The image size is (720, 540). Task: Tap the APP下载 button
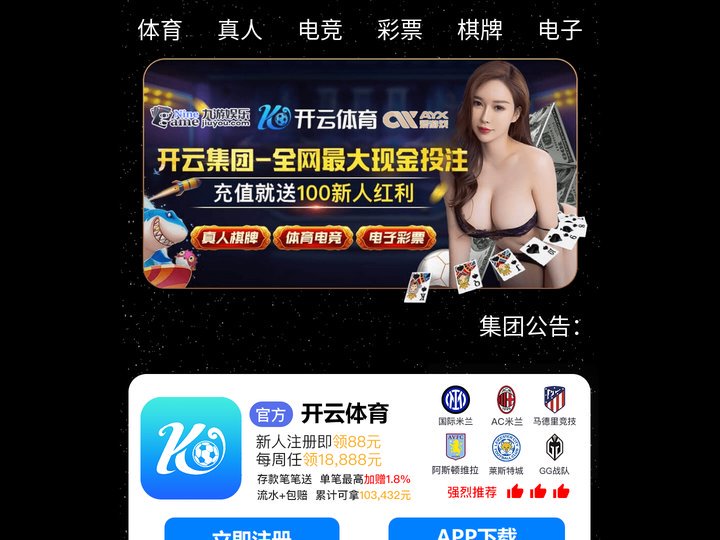tap(476, 530)
